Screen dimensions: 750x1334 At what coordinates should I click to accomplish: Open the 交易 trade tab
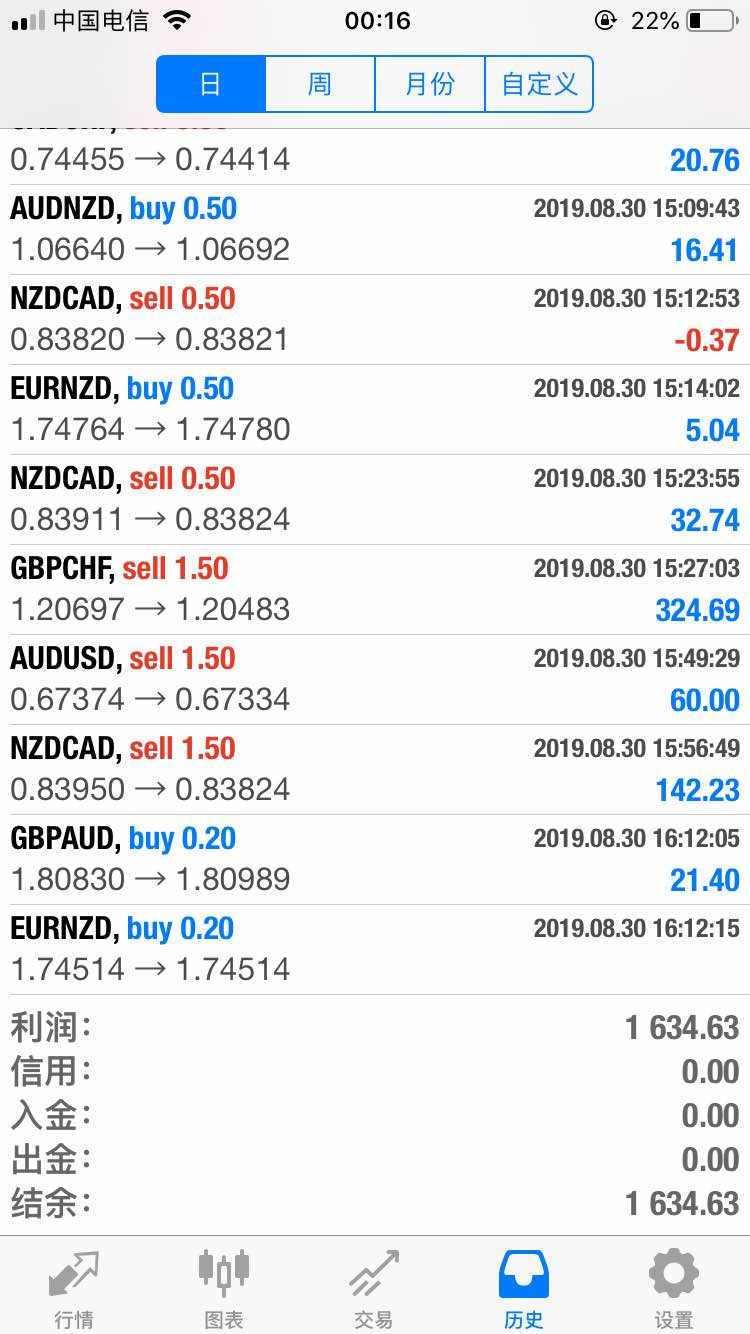click(x=373, y=1286)
